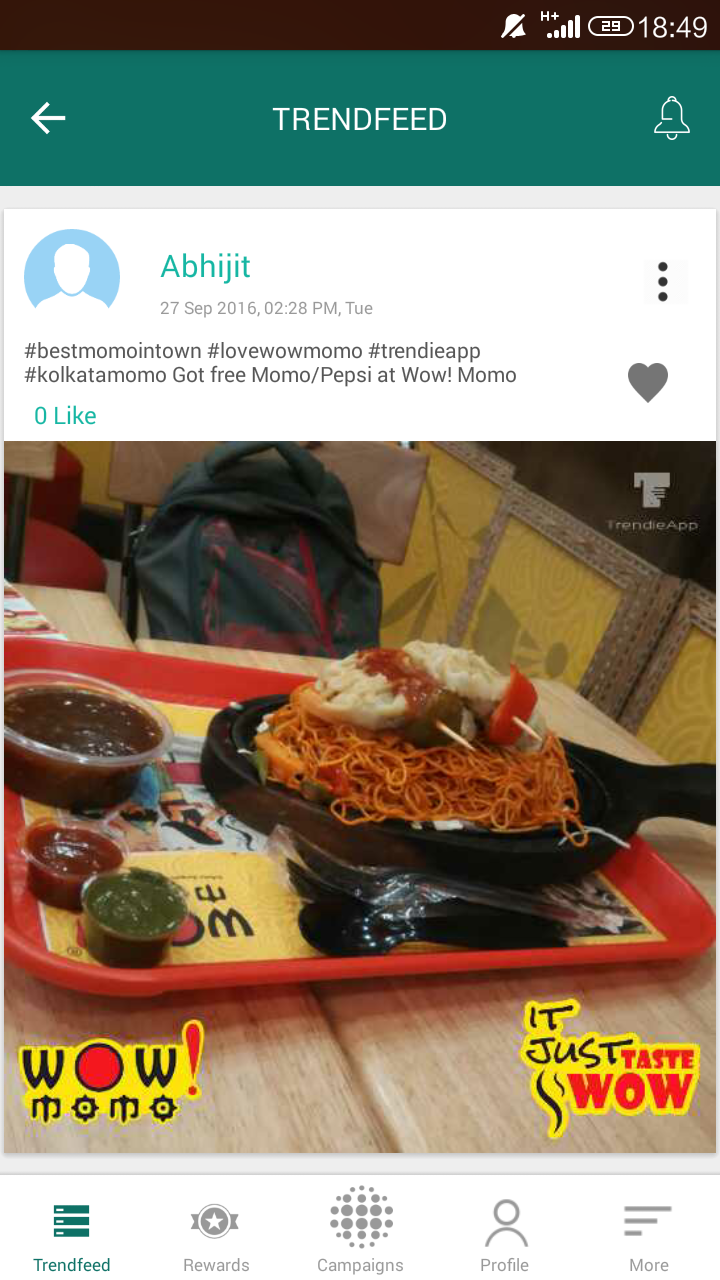Open the Campaigns tab
This screenshot has height=1280, width=720.
point(360,1230)
